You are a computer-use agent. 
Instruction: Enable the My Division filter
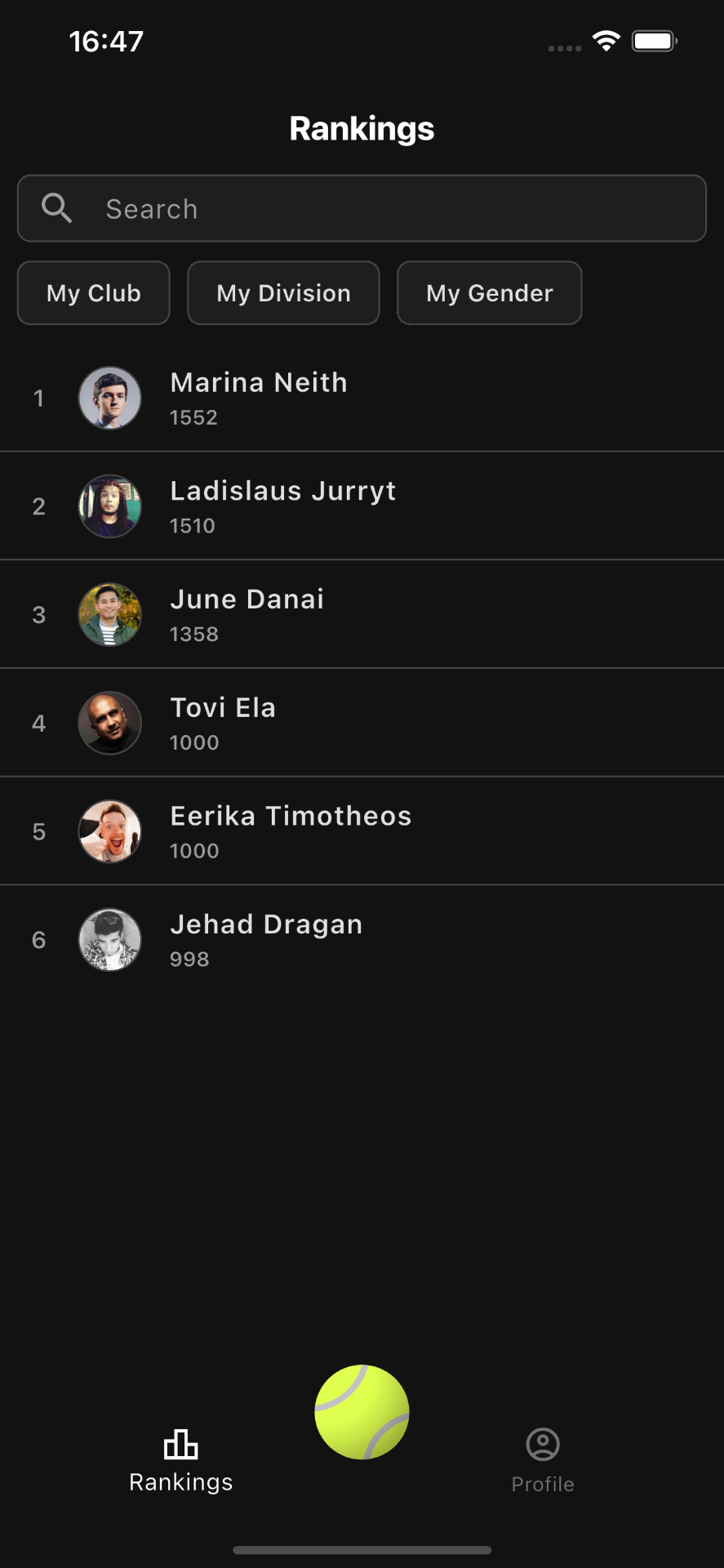(x=282, y=293)
